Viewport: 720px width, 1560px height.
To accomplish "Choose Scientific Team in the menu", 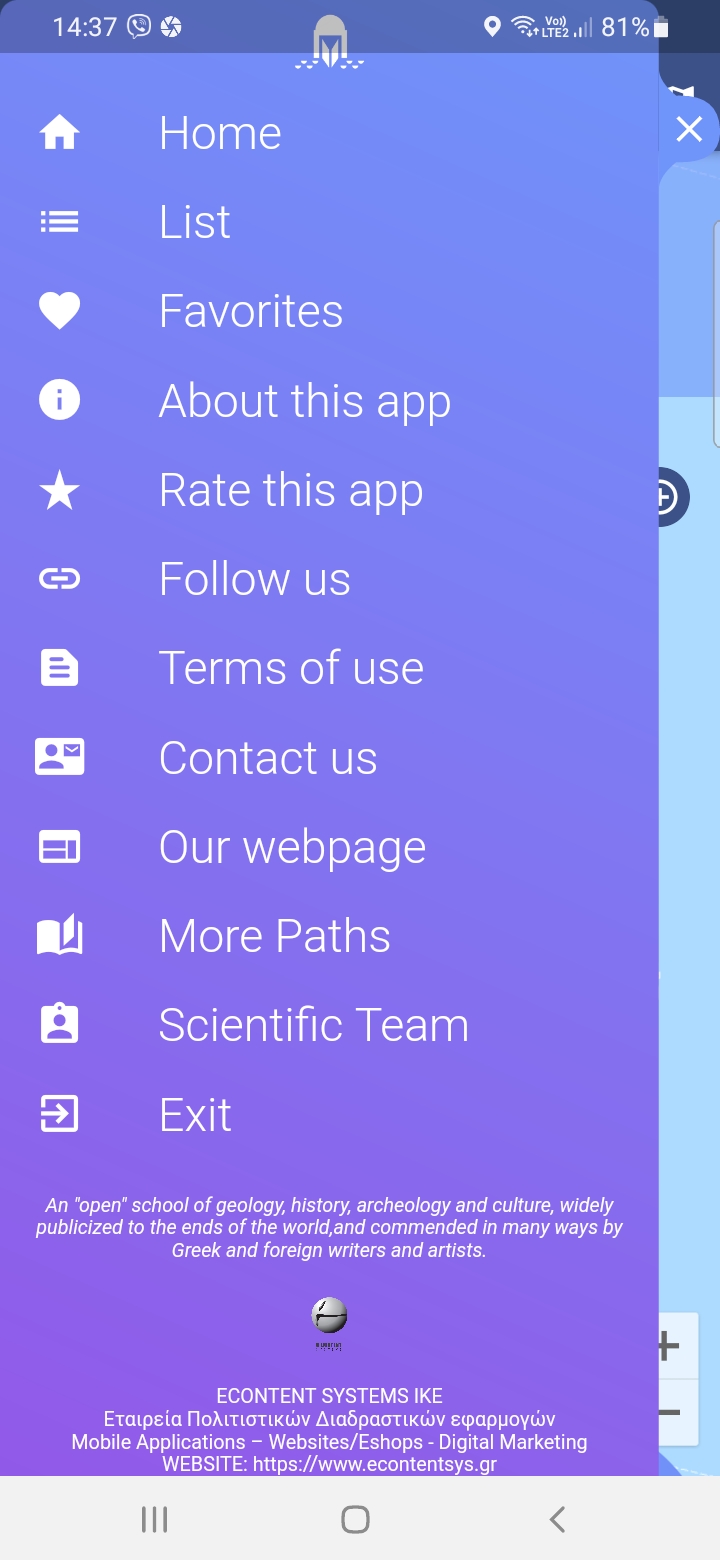I will click(x=313, y=1024).
